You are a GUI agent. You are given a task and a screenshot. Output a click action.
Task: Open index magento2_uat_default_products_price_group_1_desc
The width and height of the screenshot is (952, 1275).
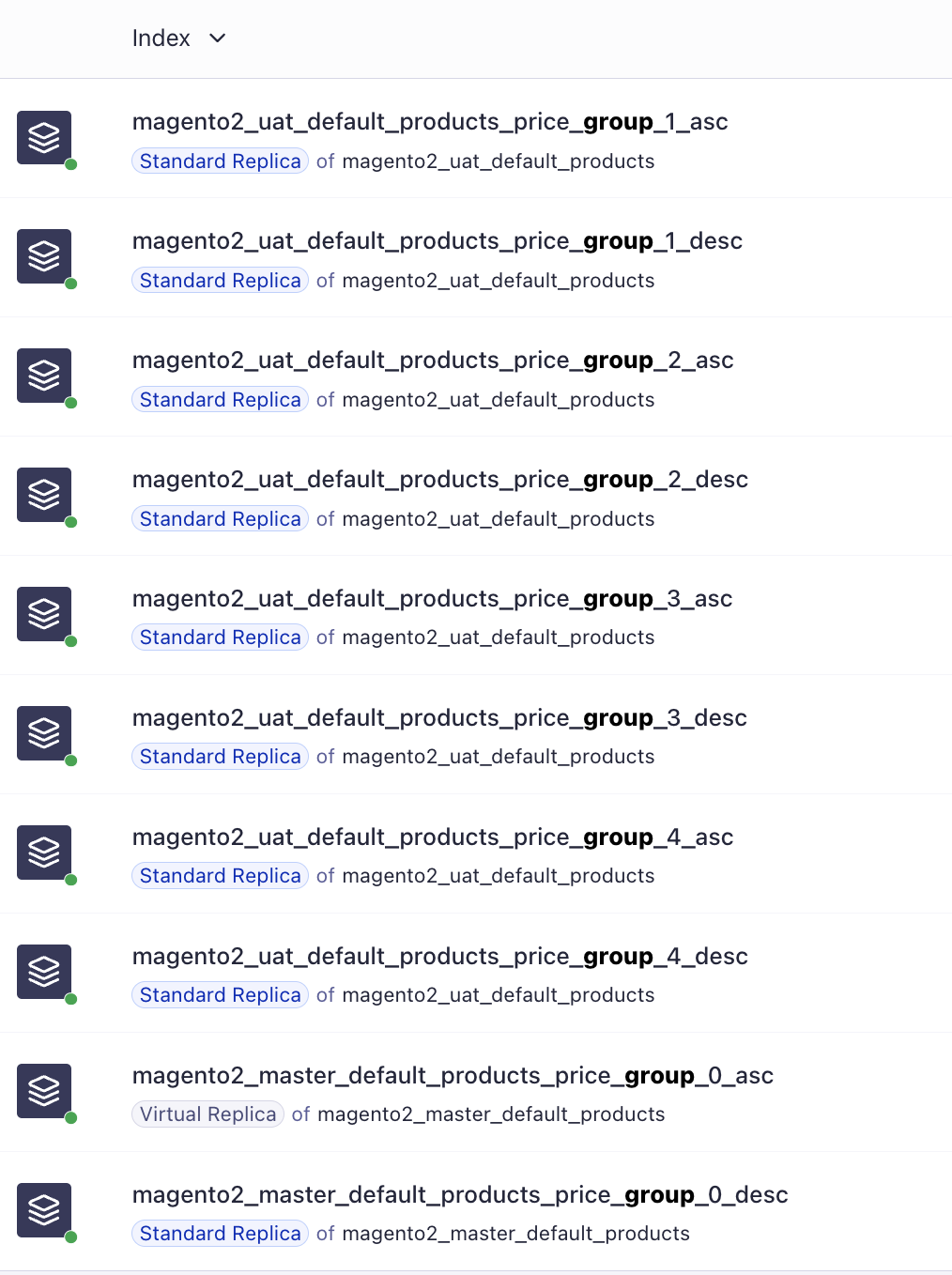437,241
